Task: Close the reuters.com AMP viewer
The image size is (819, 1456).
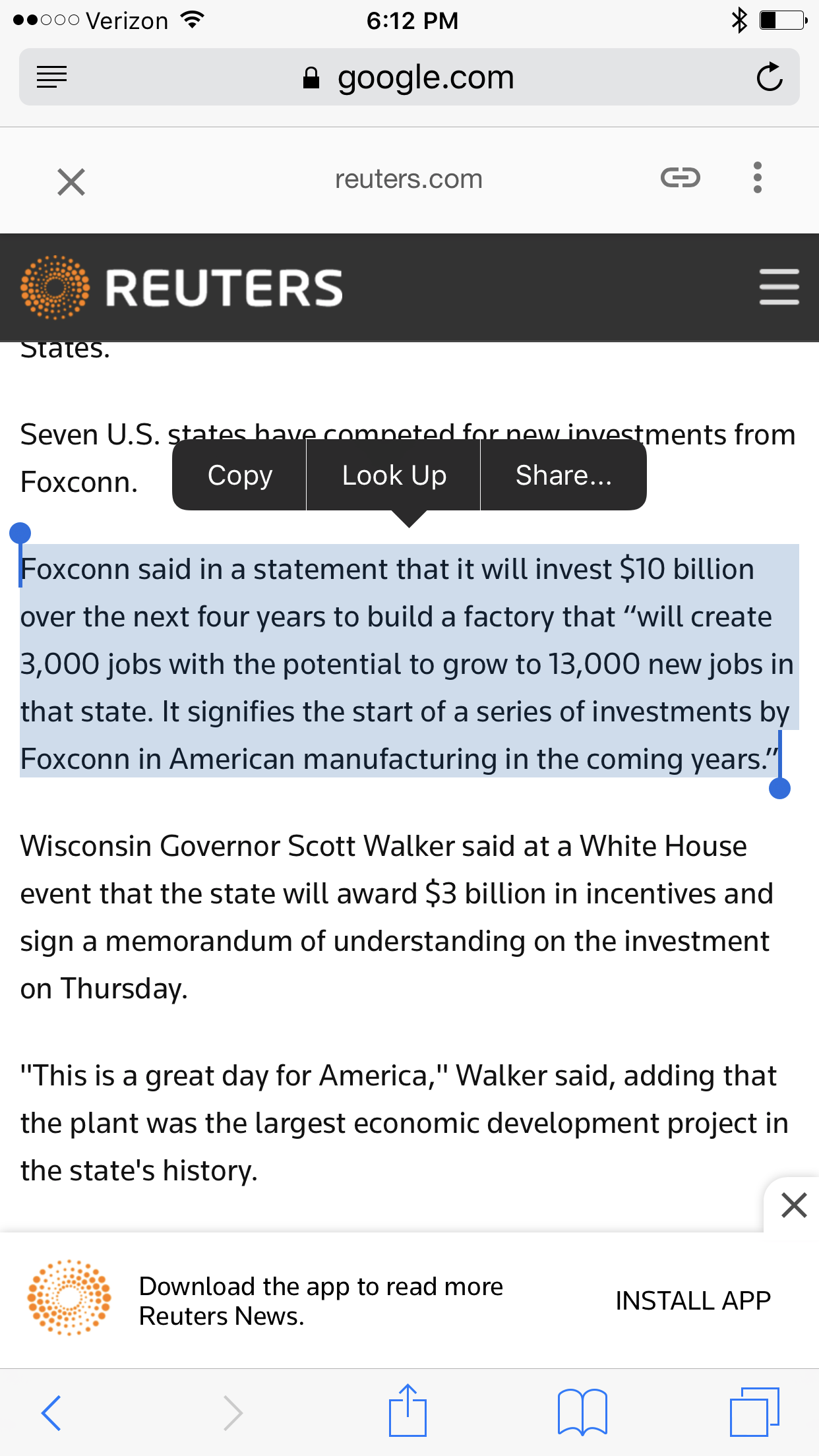Action: [71, 181]
